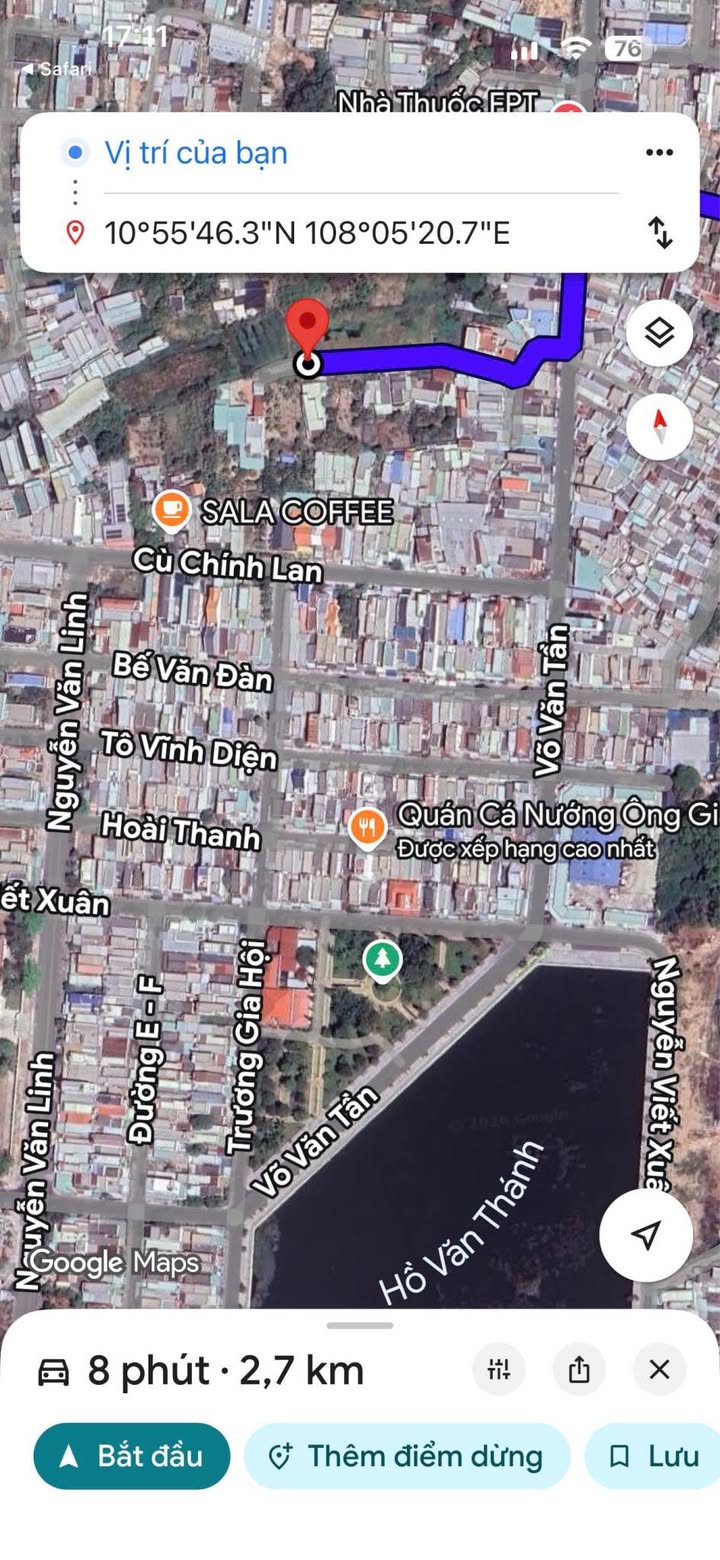The width and height of the screenshot is (720, 1560).
Task: Return to Safari via the back link
Action: tap(57, 69)
